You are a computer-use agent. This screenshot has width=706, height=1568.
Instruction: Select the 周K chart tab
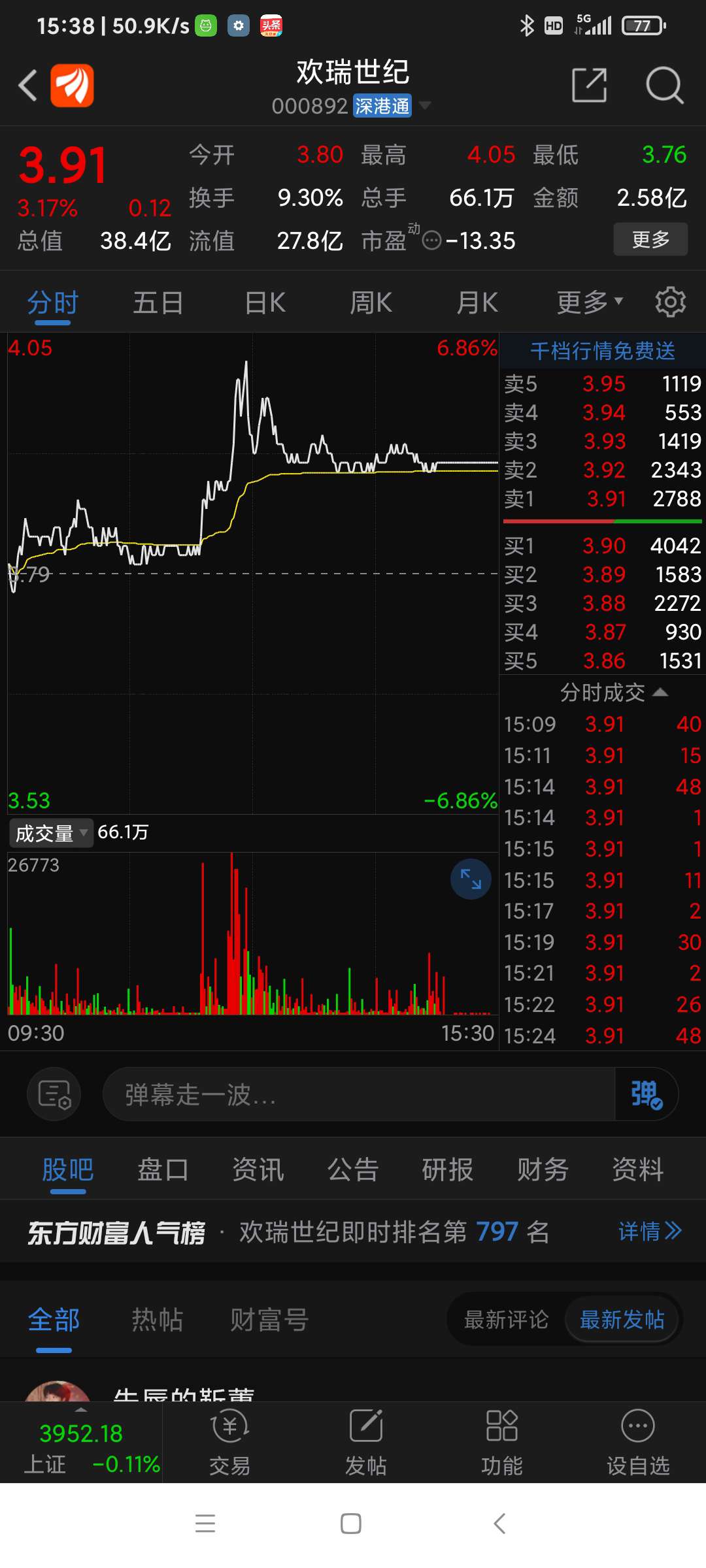(x=371, y=303)
